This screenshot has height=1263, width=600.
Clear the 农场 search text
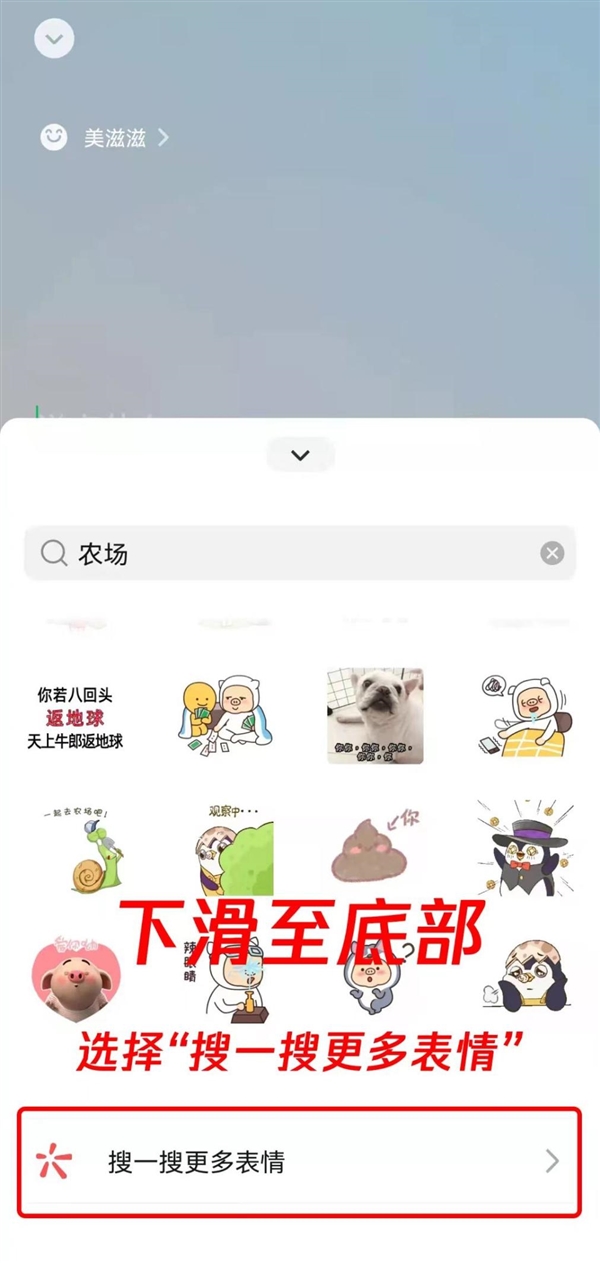(x=552, y=553)
